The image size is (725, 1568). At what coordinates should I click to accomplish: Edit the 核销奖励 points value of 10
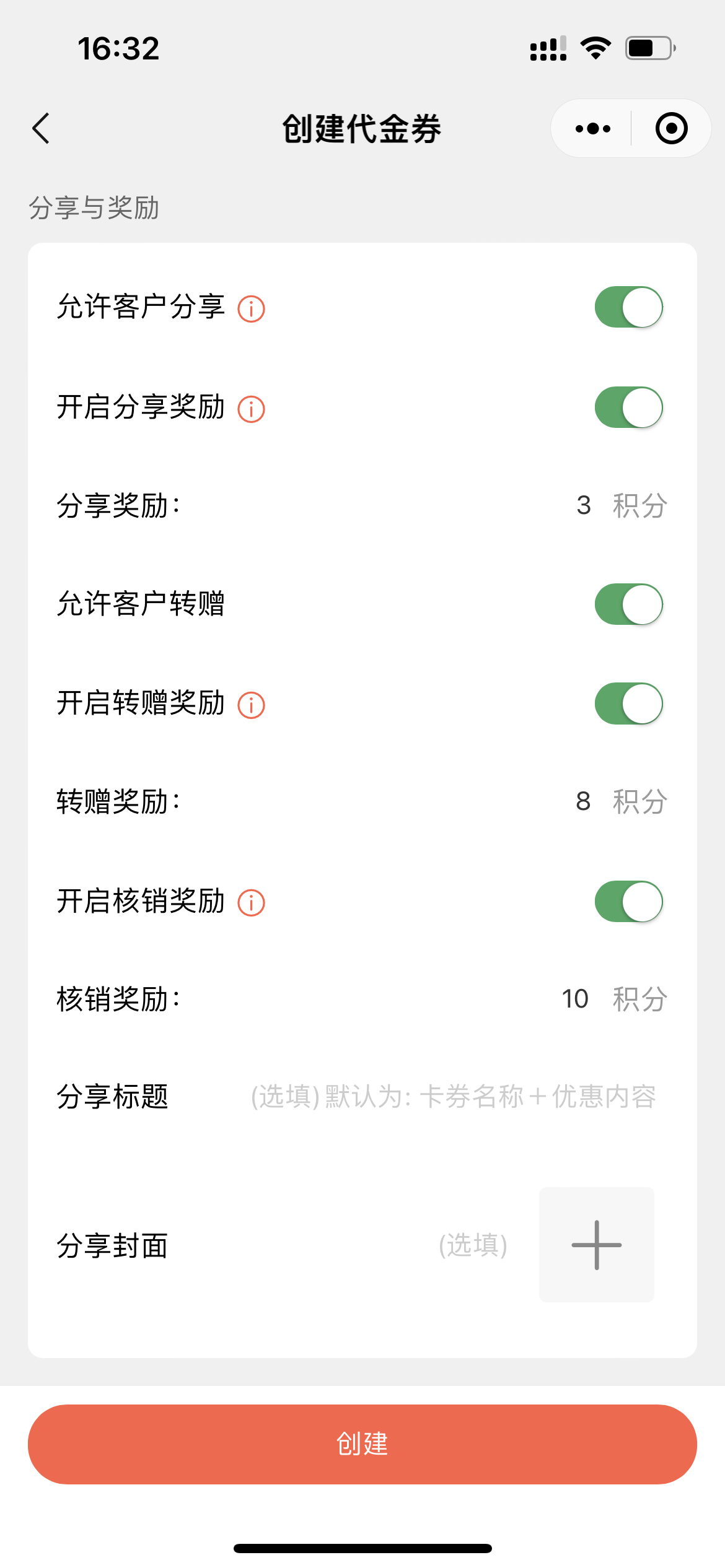click(x=575, y=1000)
